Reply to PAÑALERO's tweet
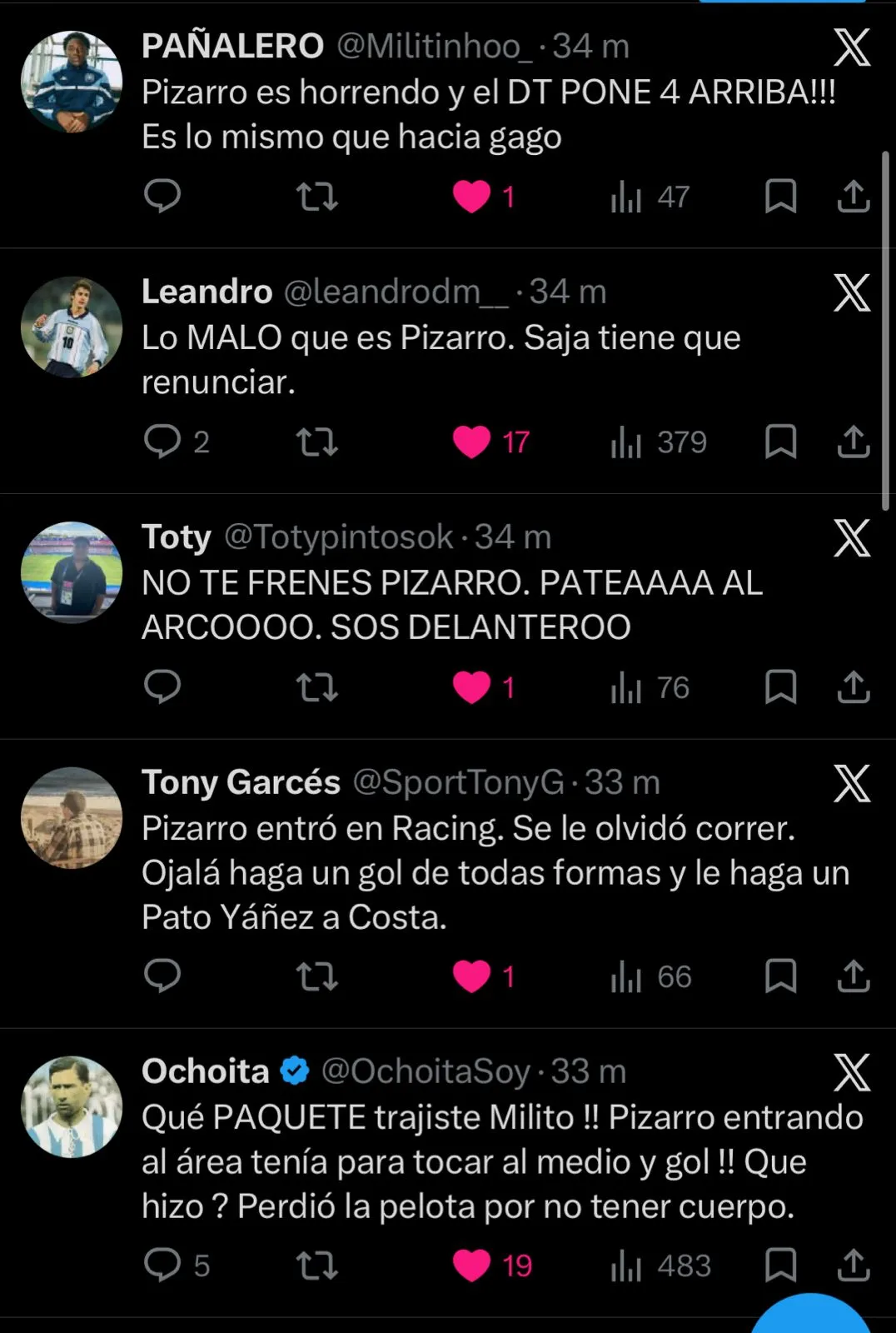This screenshot has width=896, height=1333. coord(162,197)
